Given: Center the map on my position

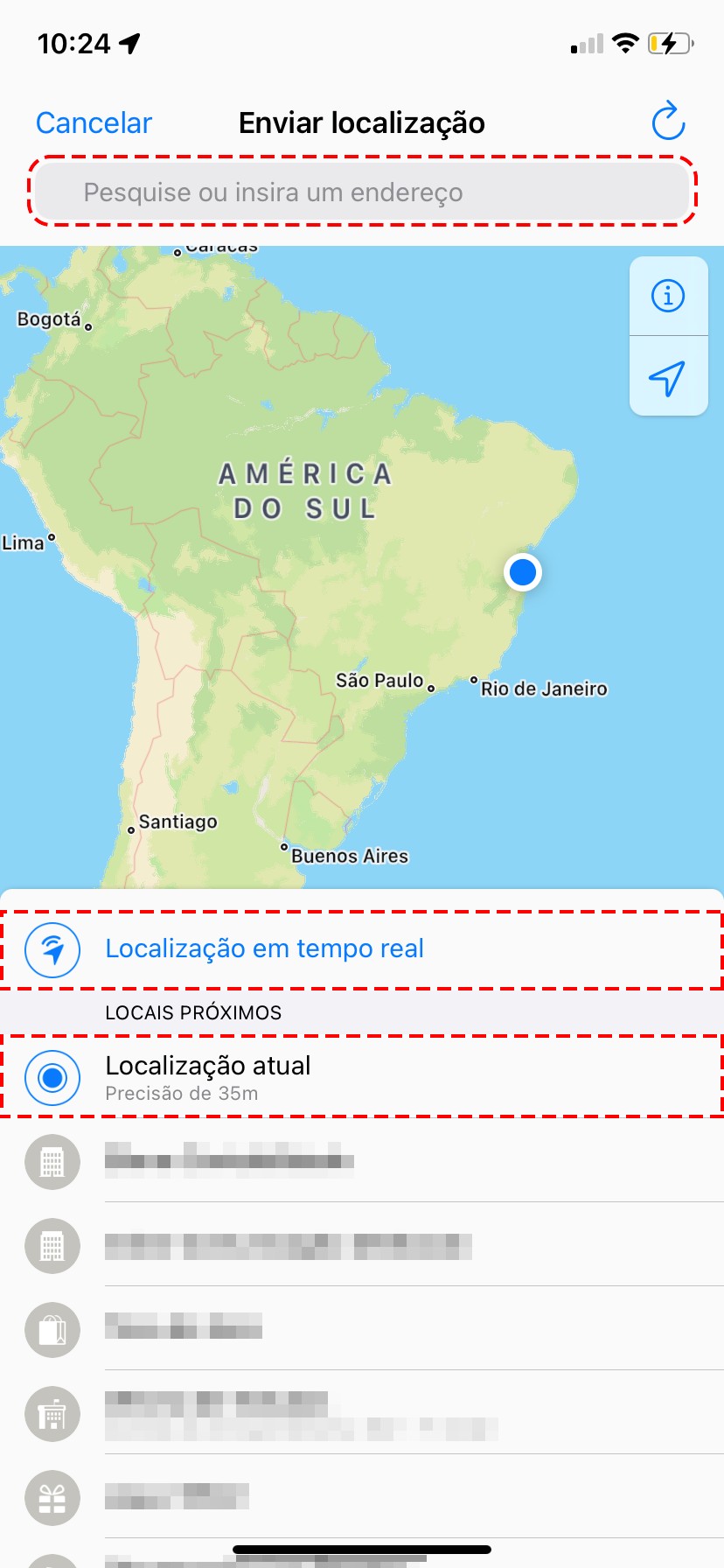Looking at the screenshot, I should click(x=667, y=378).
